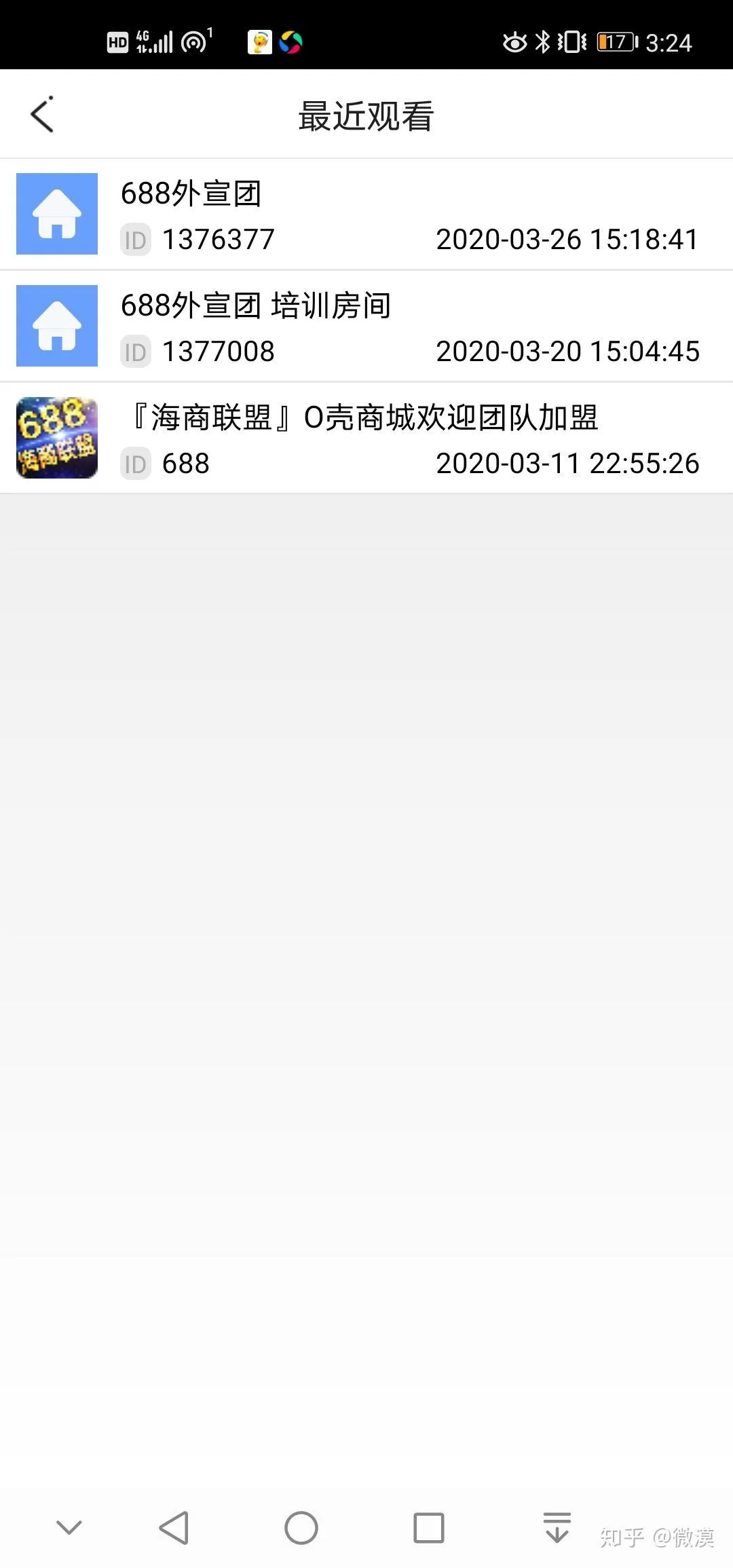This screenshot has height=1568, width=733.
Task: Open 688外宣团 培训房间 with ID 1377008
Action: click(366, 326)
